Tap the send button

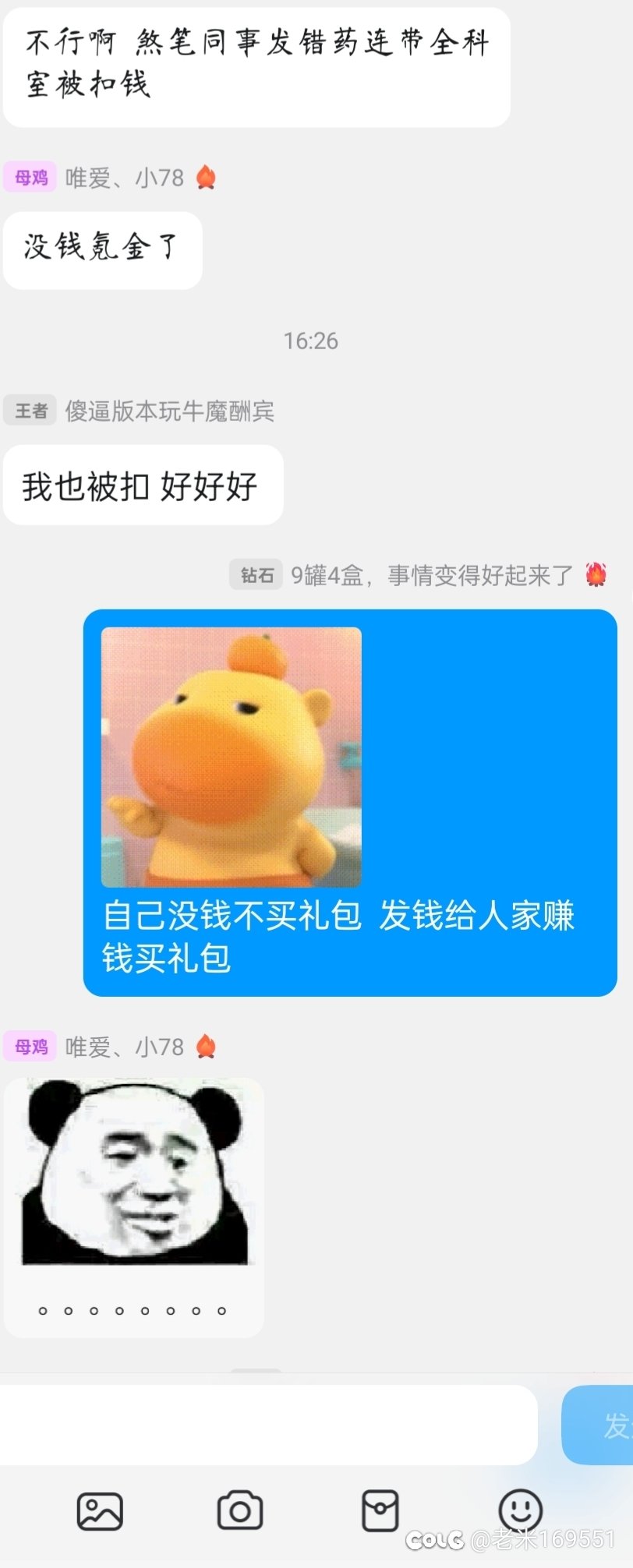coord(600,1425)
